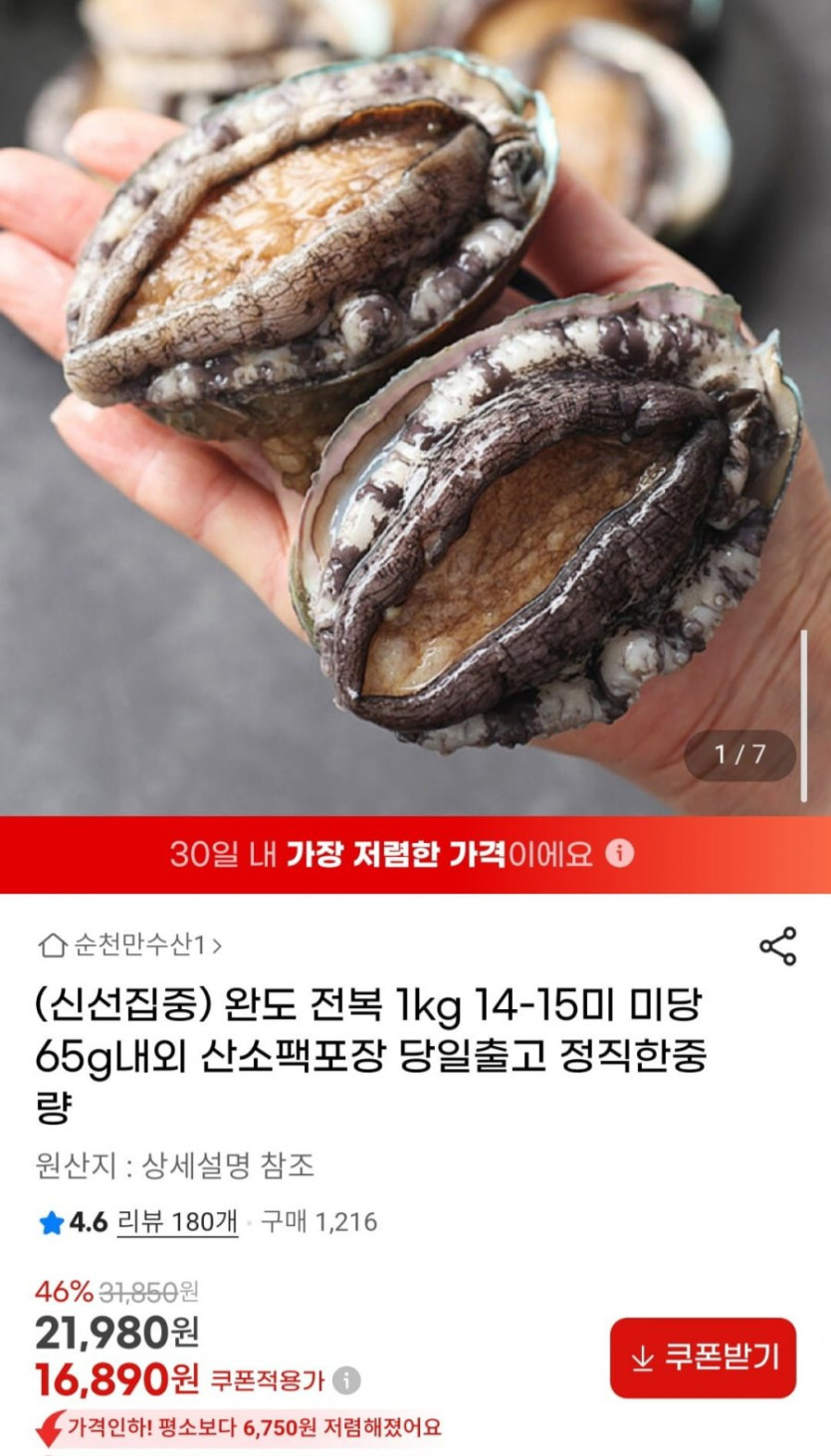This screenshot has width=831, height=1456.
Task: Tap the 쿠폰받기 coupon button
Action: [703, 1357]
